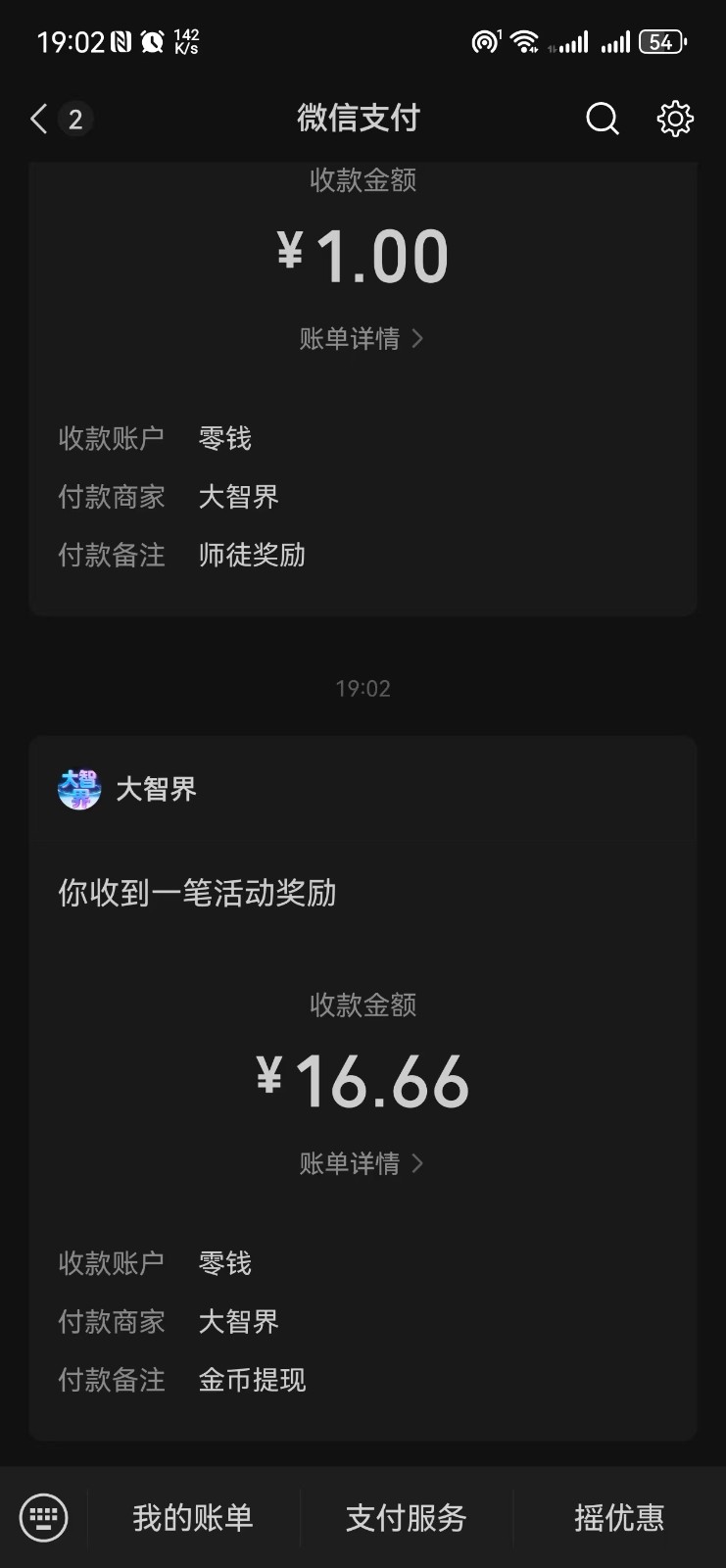Open 我的账单 menu
Viewport: 726px width, 1568px height.
click(x=193, y=1517)
